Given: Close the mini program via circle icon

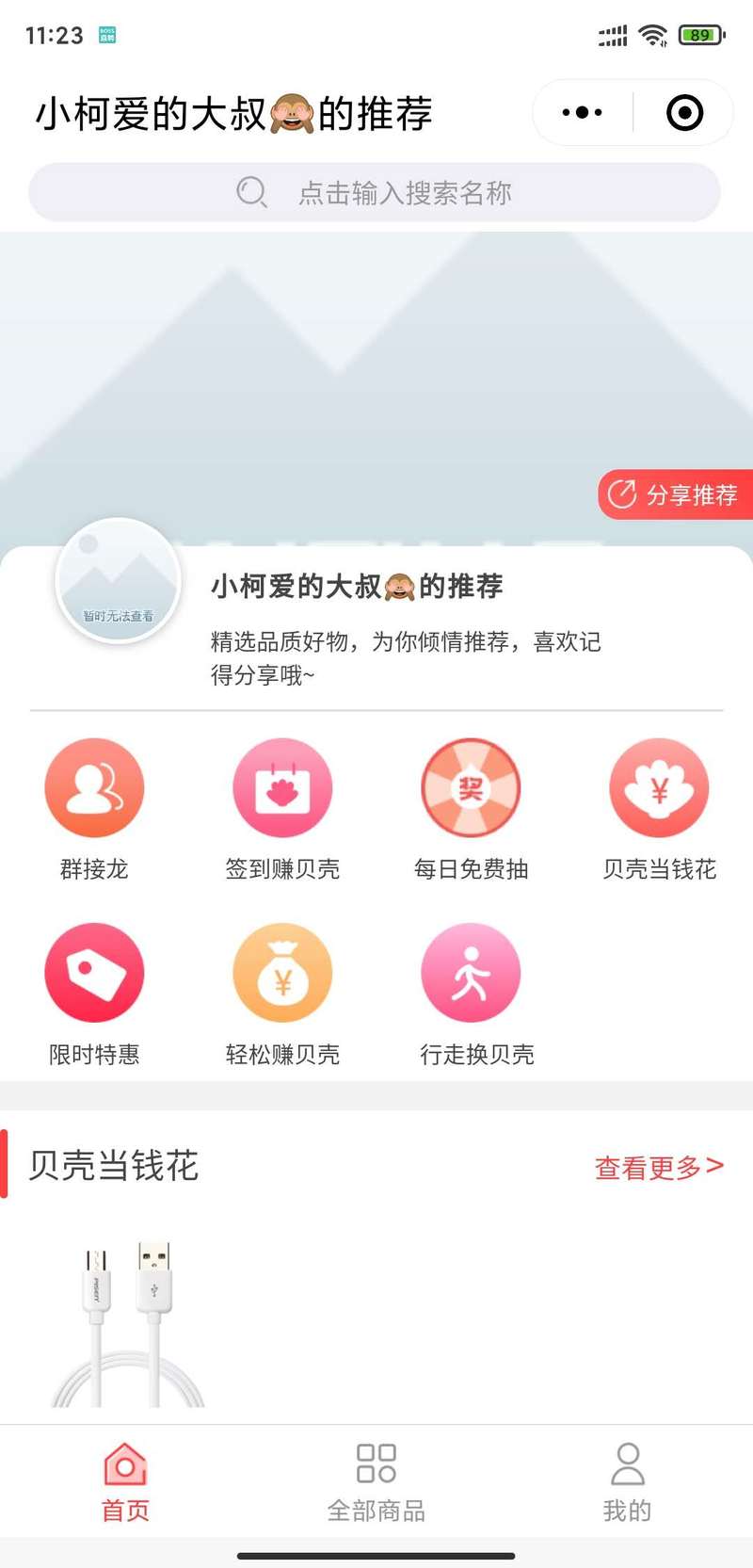Looking at the screenshot, I should [x=684, y=113].
